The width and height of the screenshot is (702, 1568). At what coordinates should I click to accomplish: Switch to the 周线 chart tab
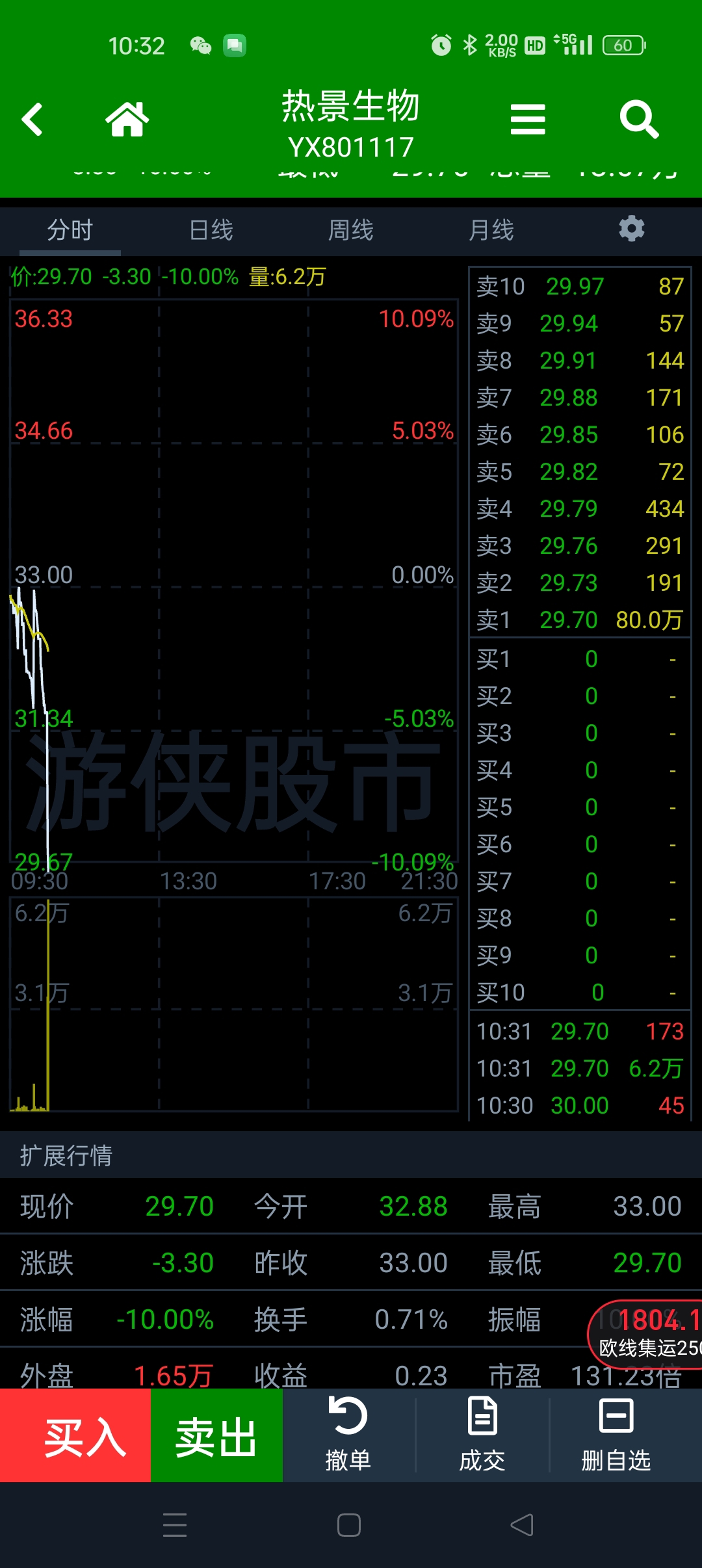click(x=351, y=230)
